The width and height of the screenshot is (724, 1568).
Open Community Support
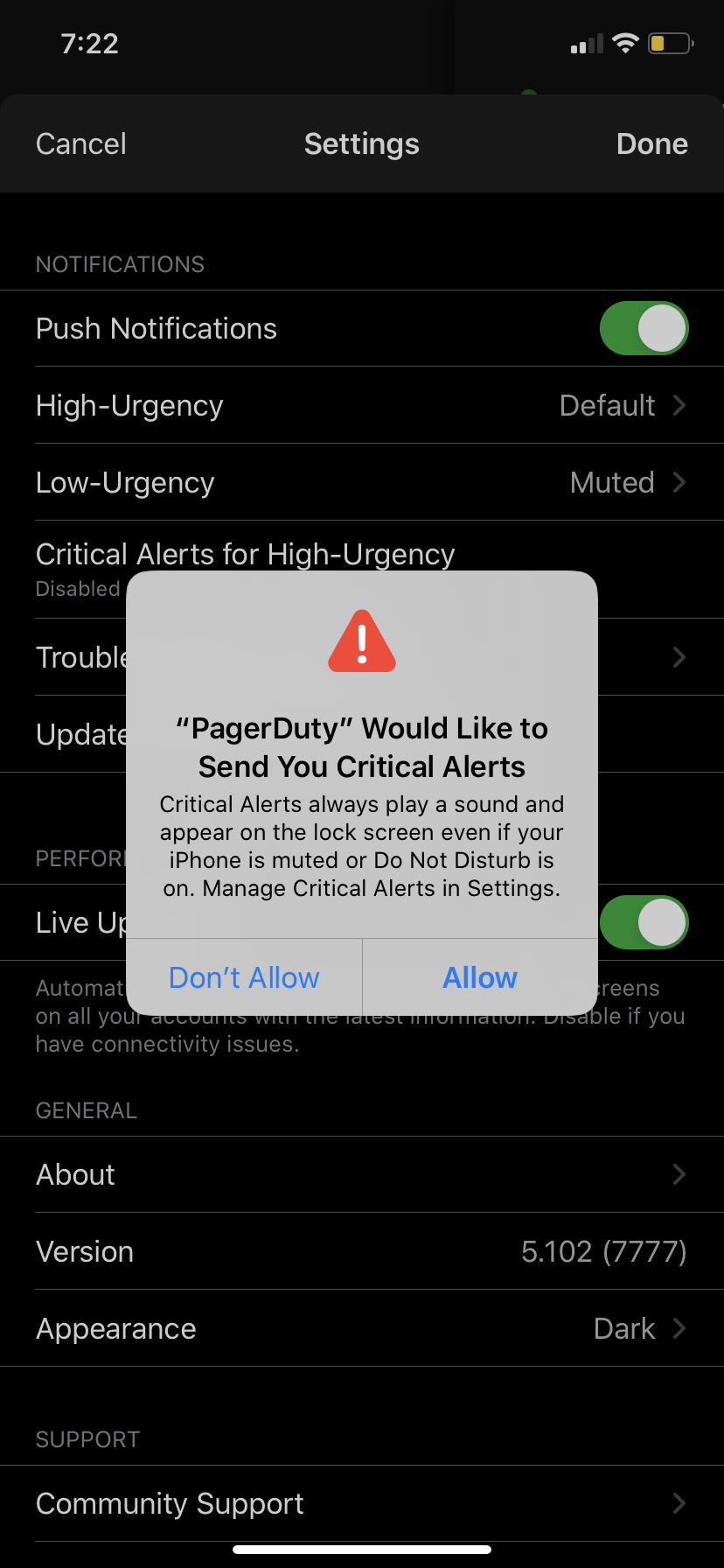coord(361,1503)
